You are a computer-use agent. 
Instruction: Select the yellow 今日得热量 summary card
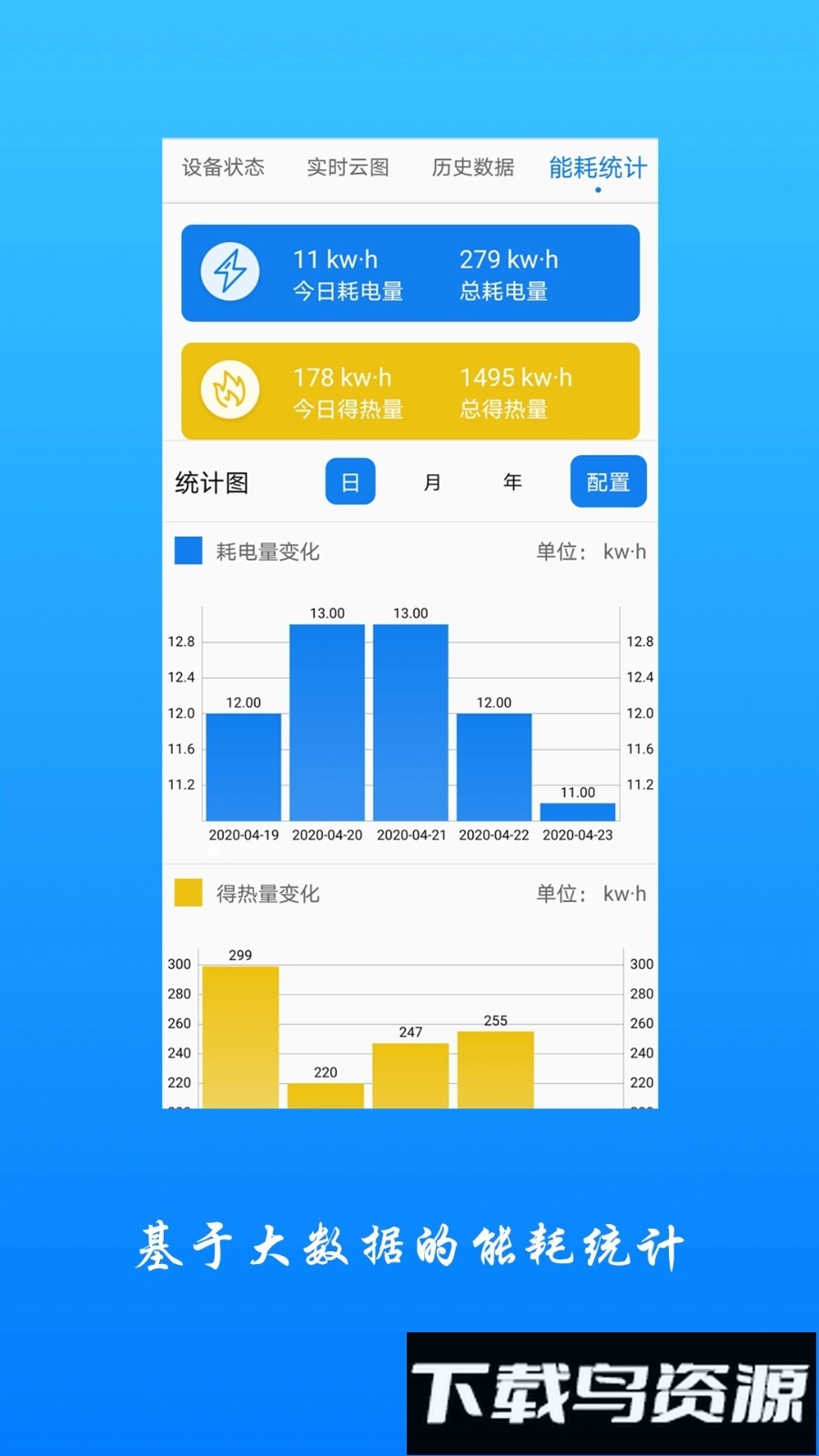[409, 391]
